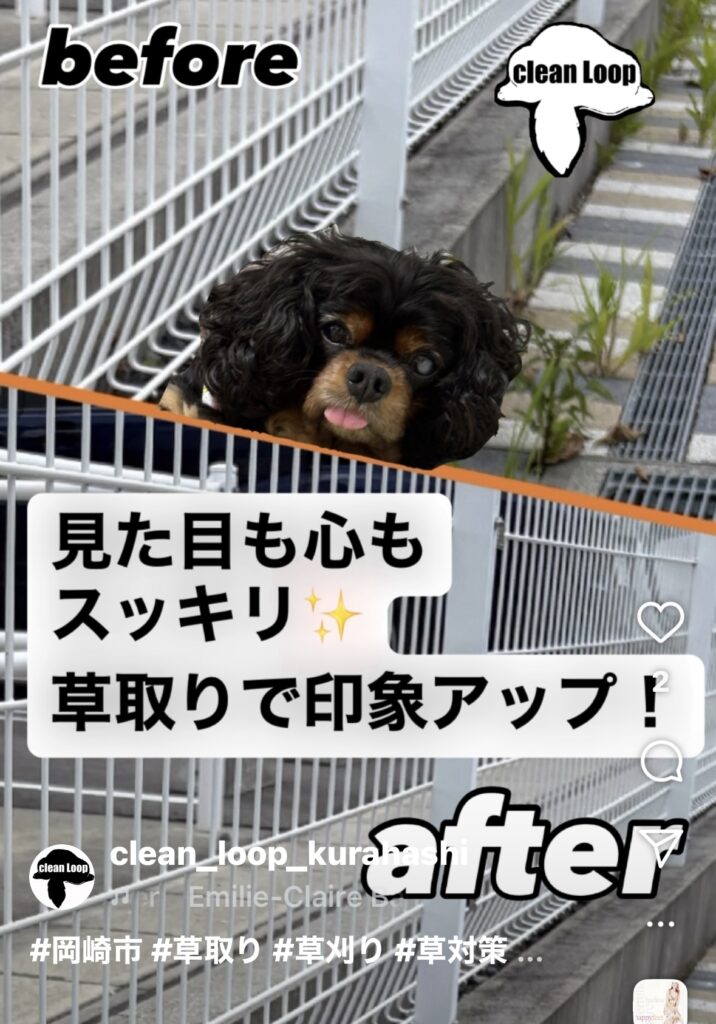Share this reel via the paper plane icon
This screenshot has width=716, height=1024.
(x=661, y=846)
